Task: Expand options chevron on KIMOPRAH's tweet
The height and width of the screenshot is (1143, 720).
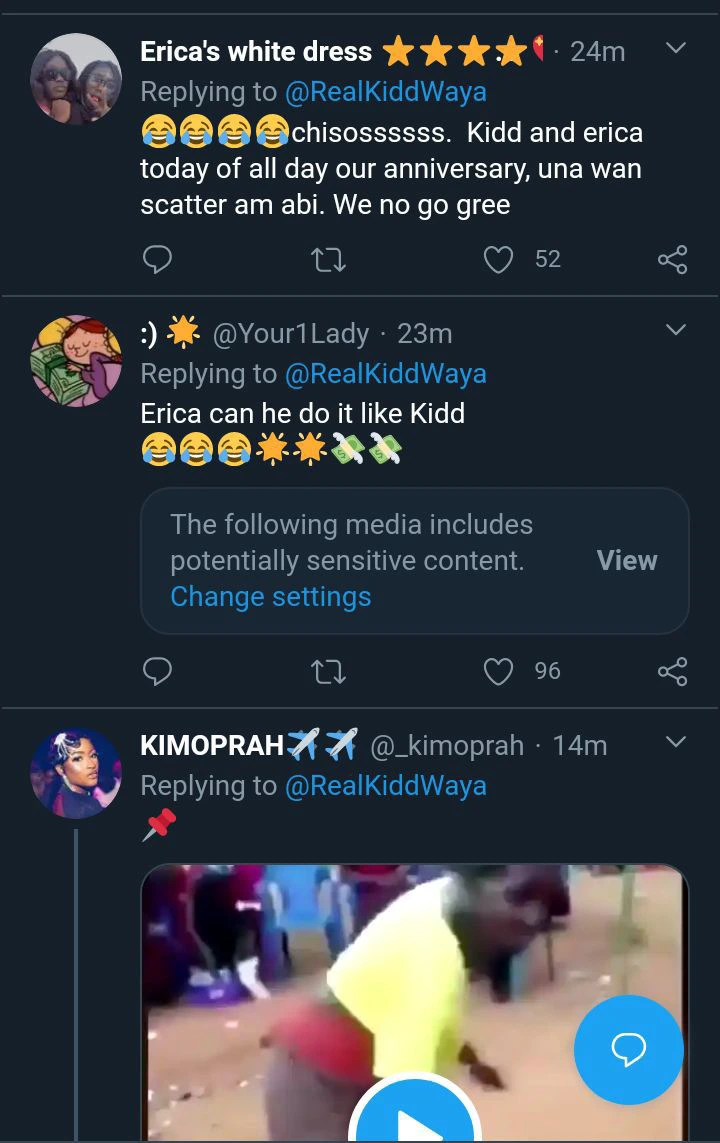Action: coord(676,741)
